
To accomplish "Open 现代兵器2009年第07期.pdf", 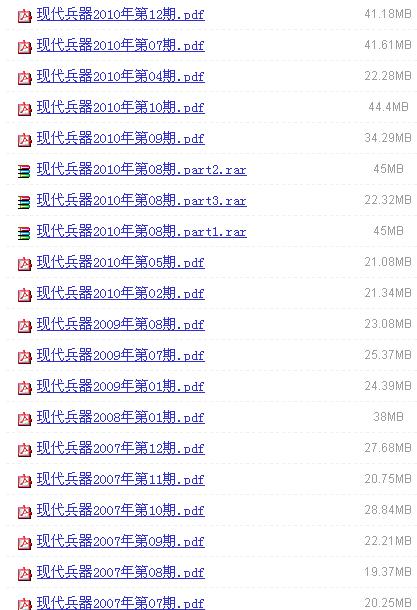I will point(121,356).
